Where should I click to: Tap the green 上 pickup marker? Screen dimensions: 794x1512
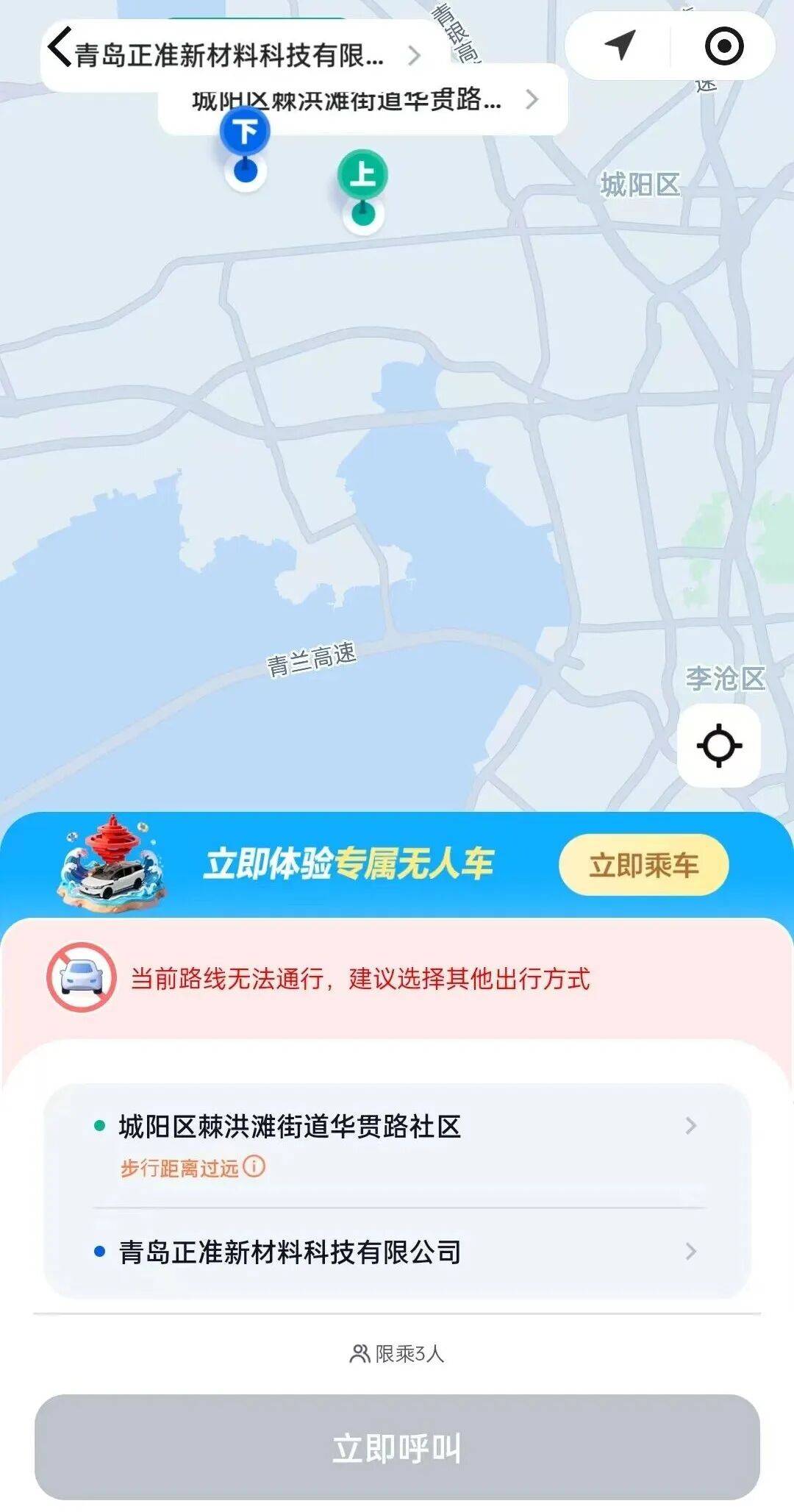(x=362, y=175)
